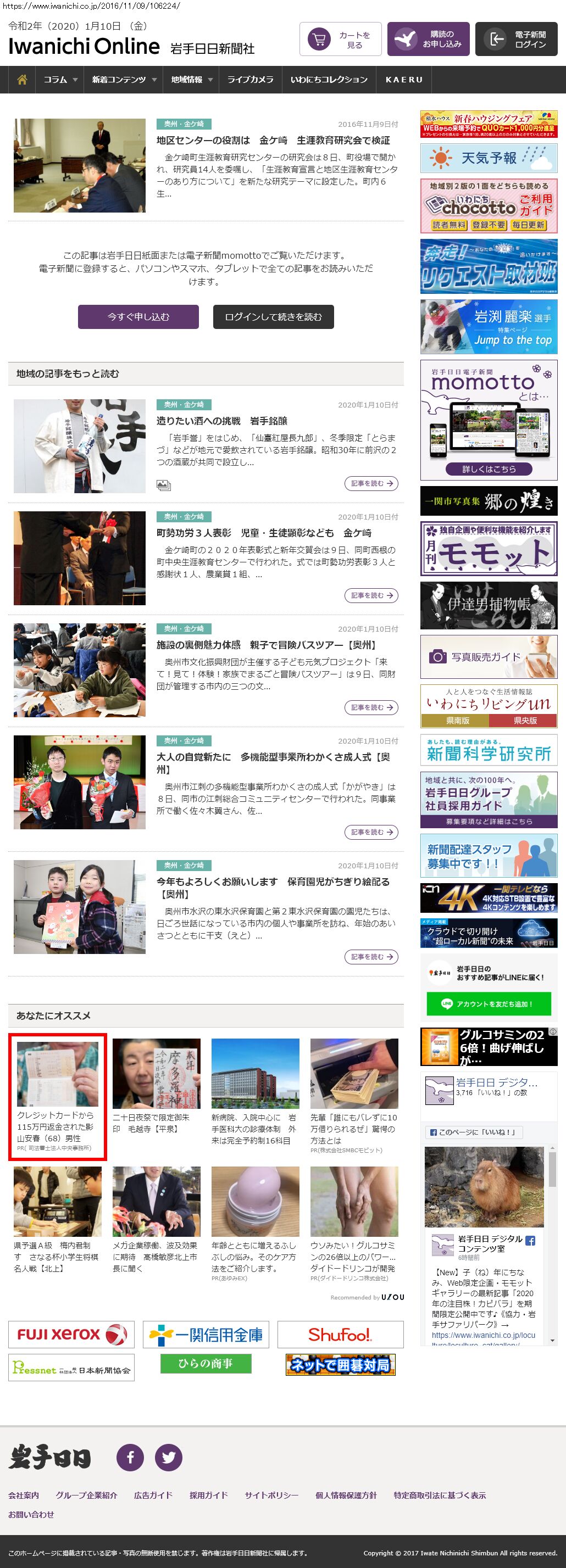
Task: Open 電子新聞ログイン login
Action: click(x=516, y=40)
